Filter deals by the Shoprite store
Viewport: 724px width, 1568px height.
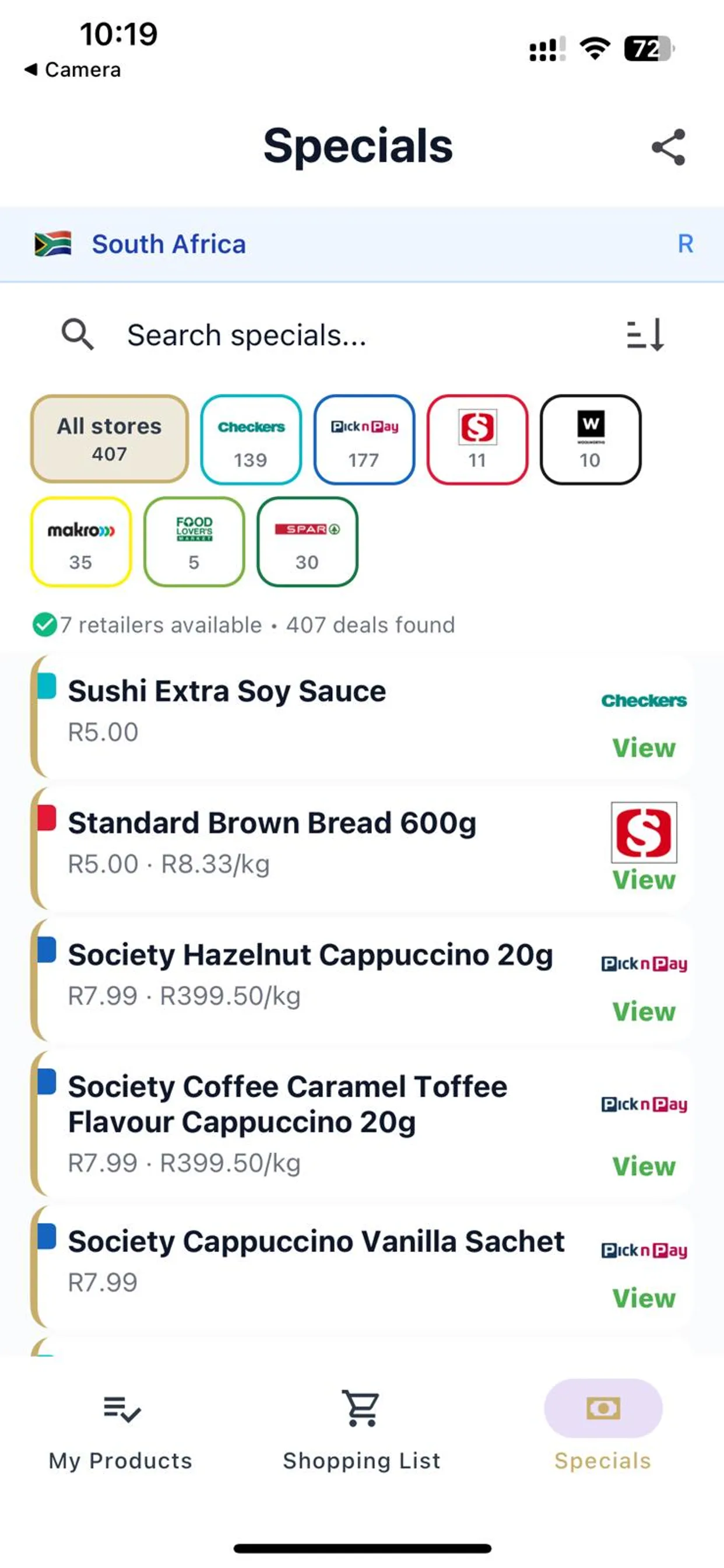tap(477, 439)
